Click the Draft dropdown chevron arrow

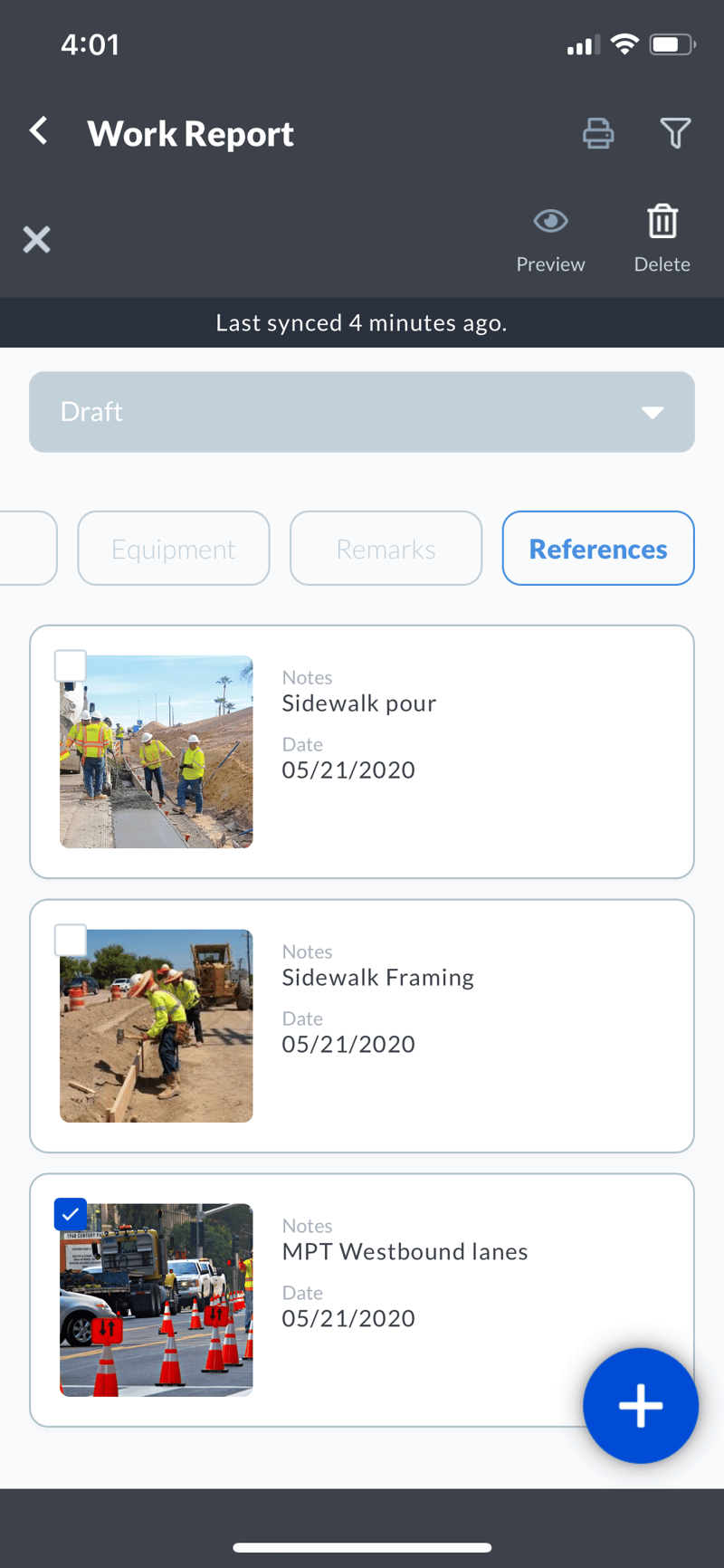point(653,412)
